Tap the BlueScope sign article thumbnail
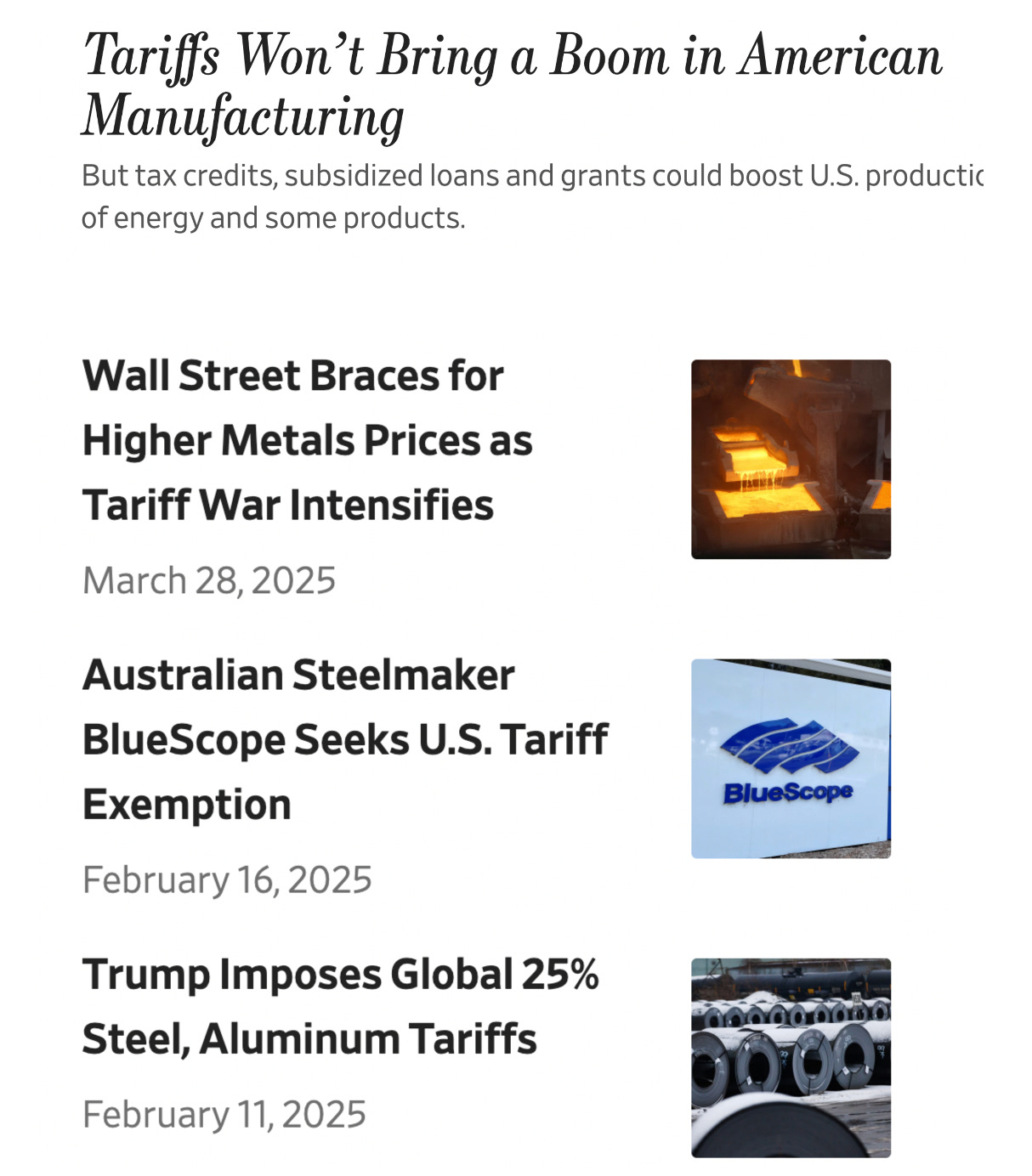This screenshot has width=1032, height=1176. tap(791, 758)
